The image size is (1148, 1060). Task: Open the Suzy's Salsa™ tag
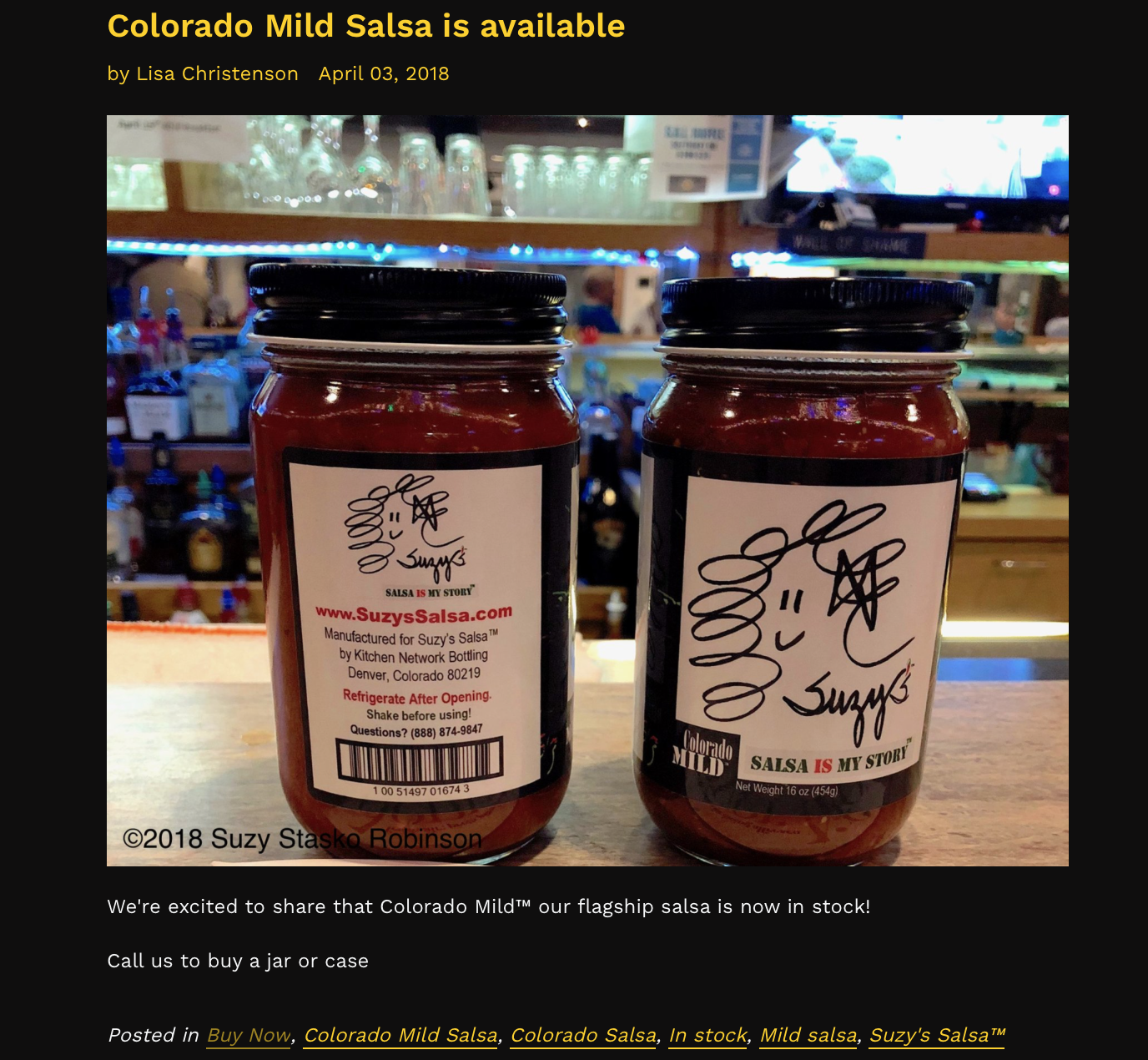coord(936,1035)
